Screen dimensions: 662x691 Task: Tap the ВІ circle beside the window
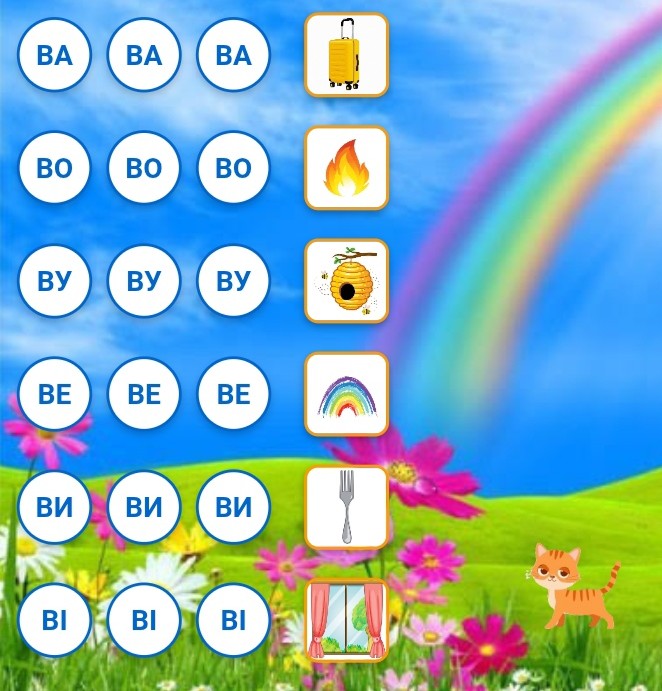[x=233, y=620]
